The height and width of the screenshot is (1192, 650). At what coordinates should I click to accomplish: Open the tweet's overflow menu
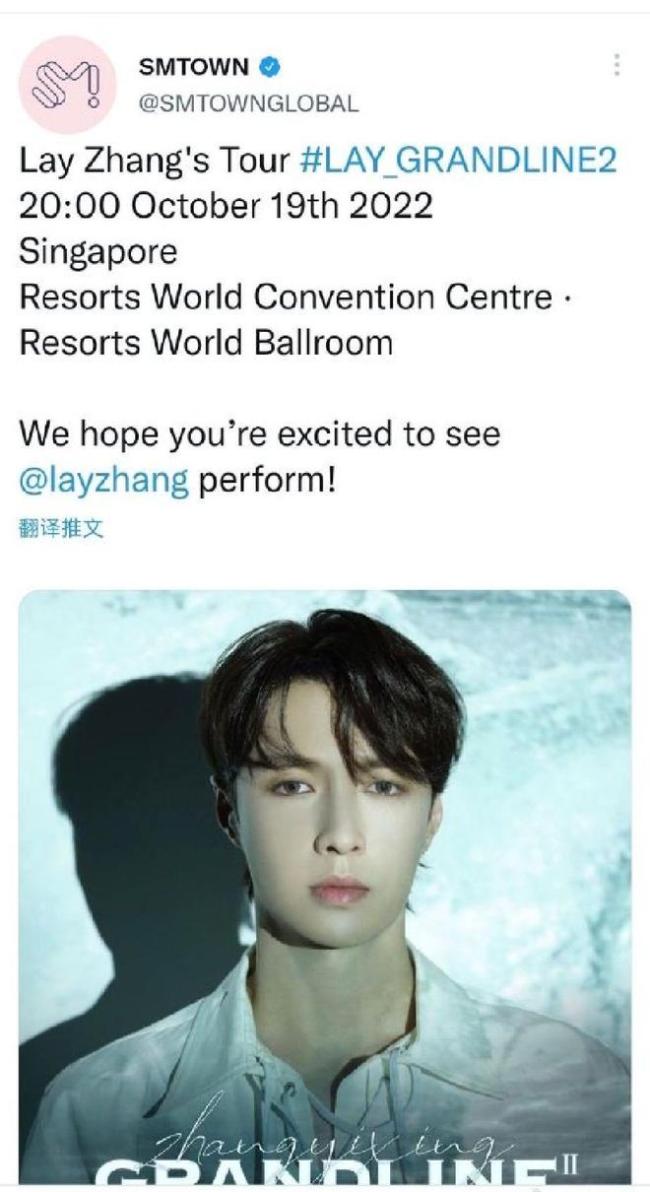(616, 66)
